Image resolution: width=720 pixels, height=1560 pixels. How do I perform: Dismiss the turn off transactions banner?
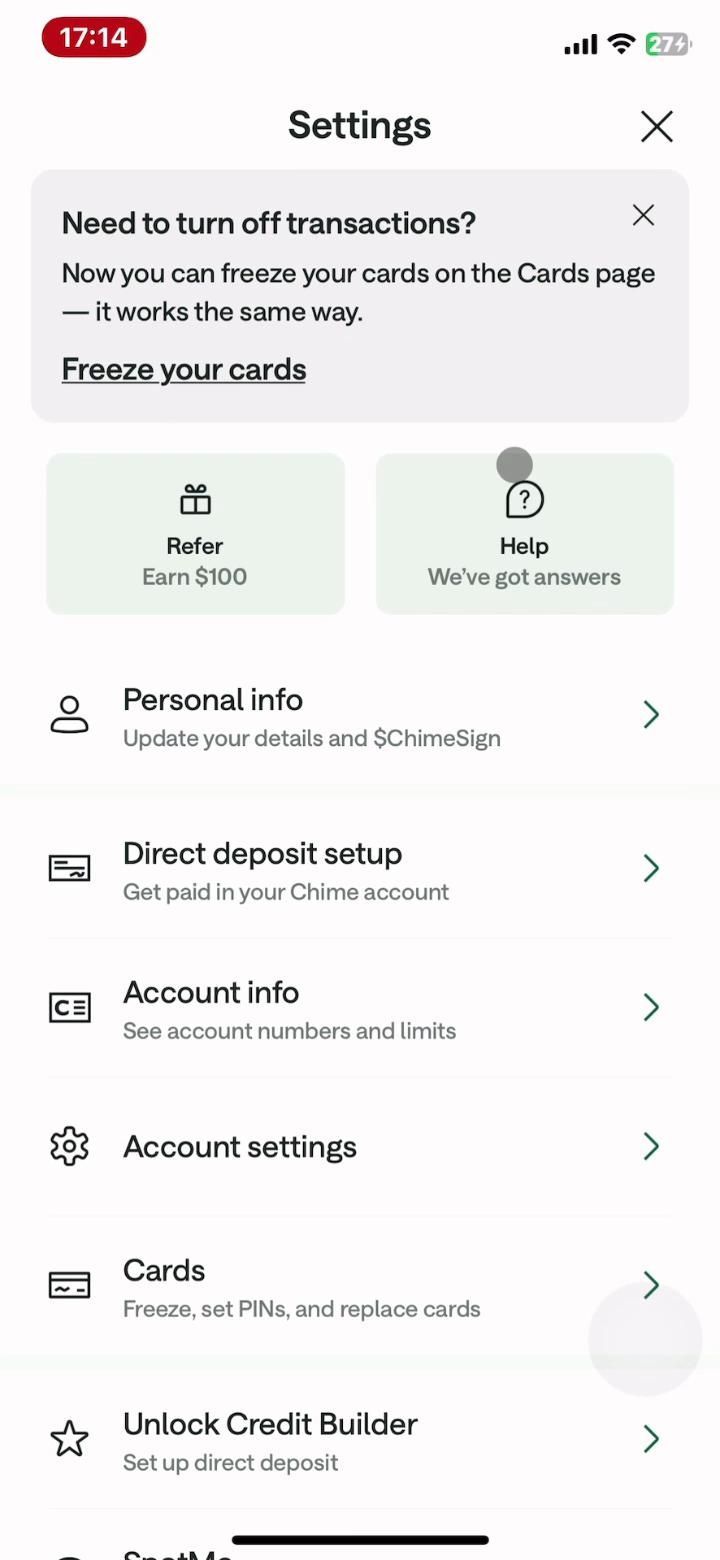point(643,215)
